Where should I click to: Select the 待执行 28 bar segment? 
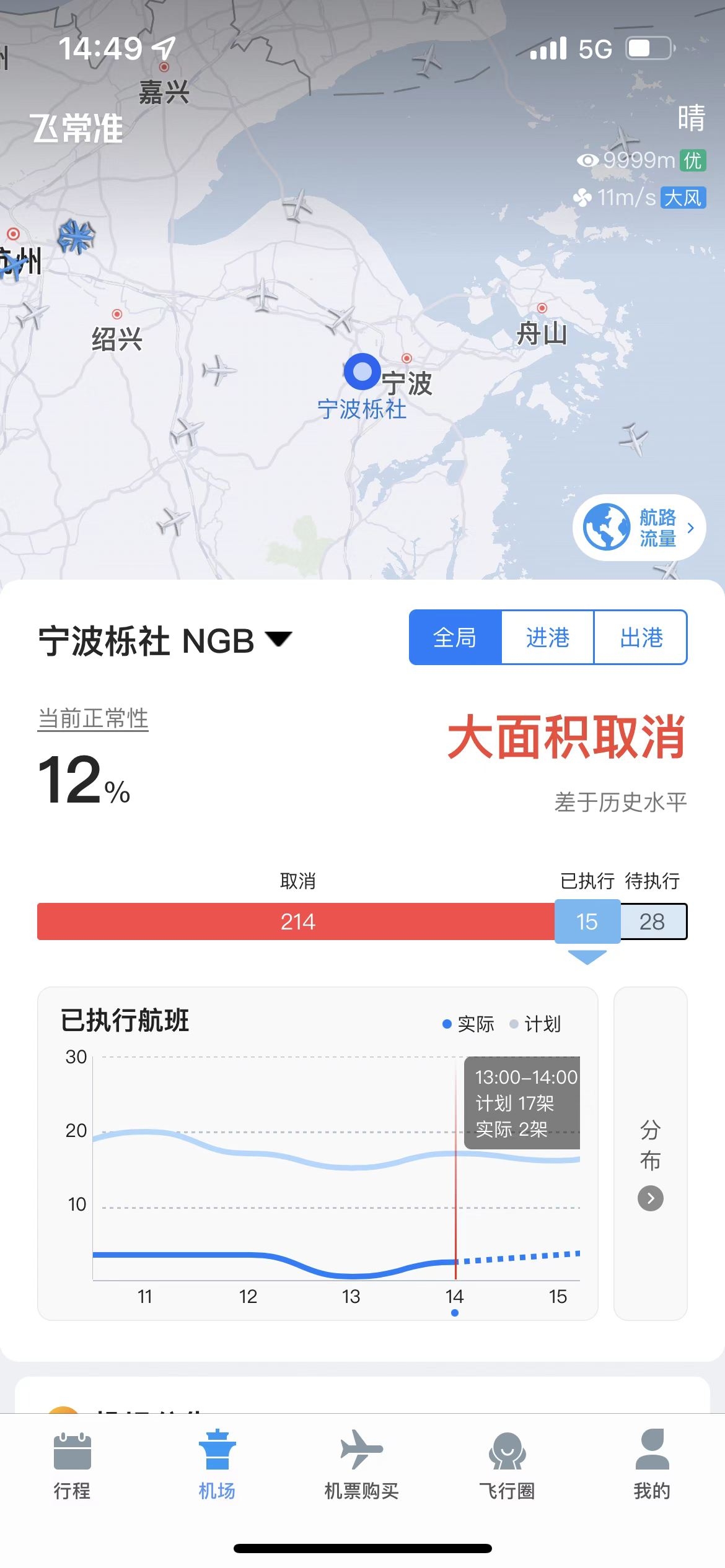[x=653, y=921]
